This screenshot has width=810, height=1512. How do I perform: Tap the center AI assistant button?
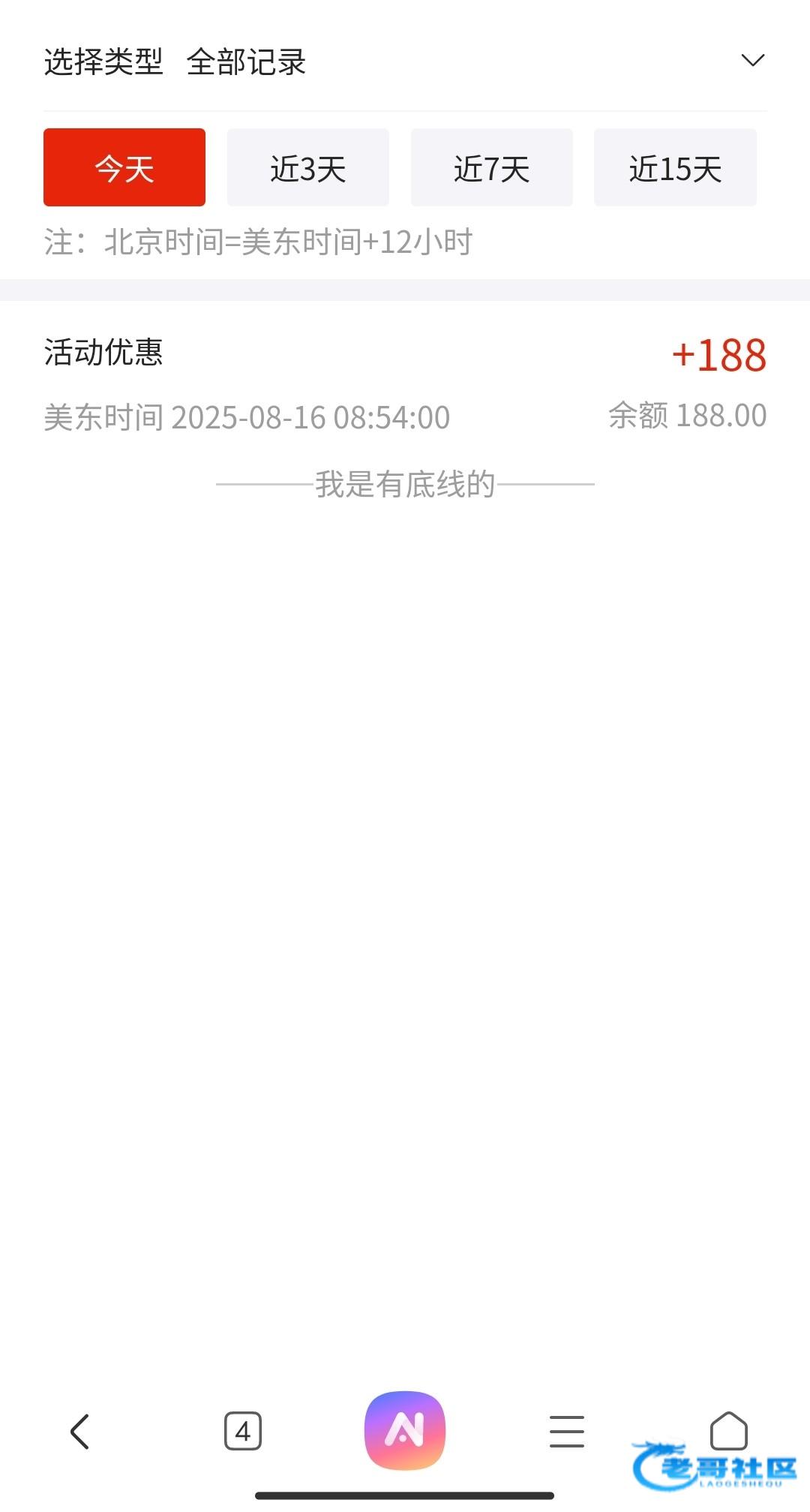pos(405,1430)
